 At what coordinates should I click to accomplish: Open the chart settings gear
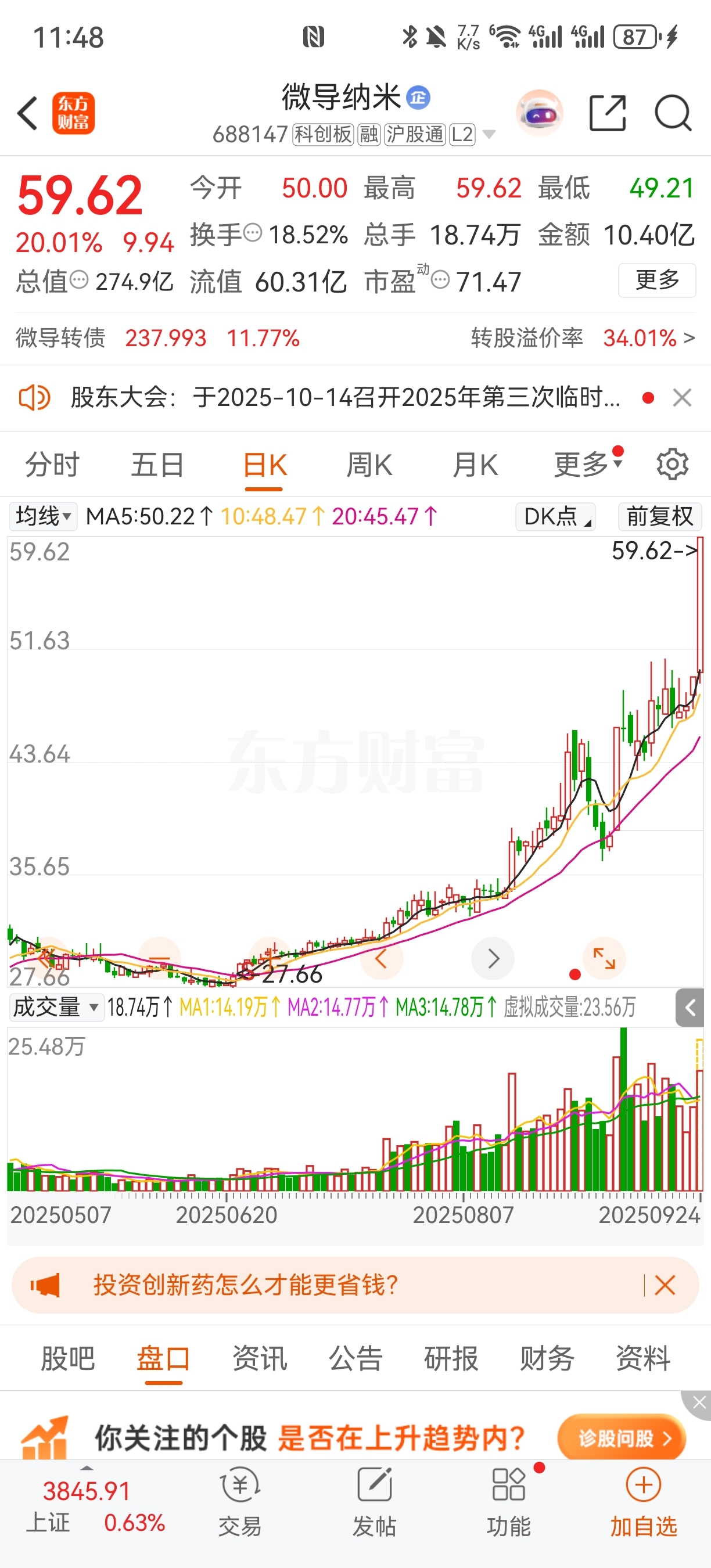point(671,464)
